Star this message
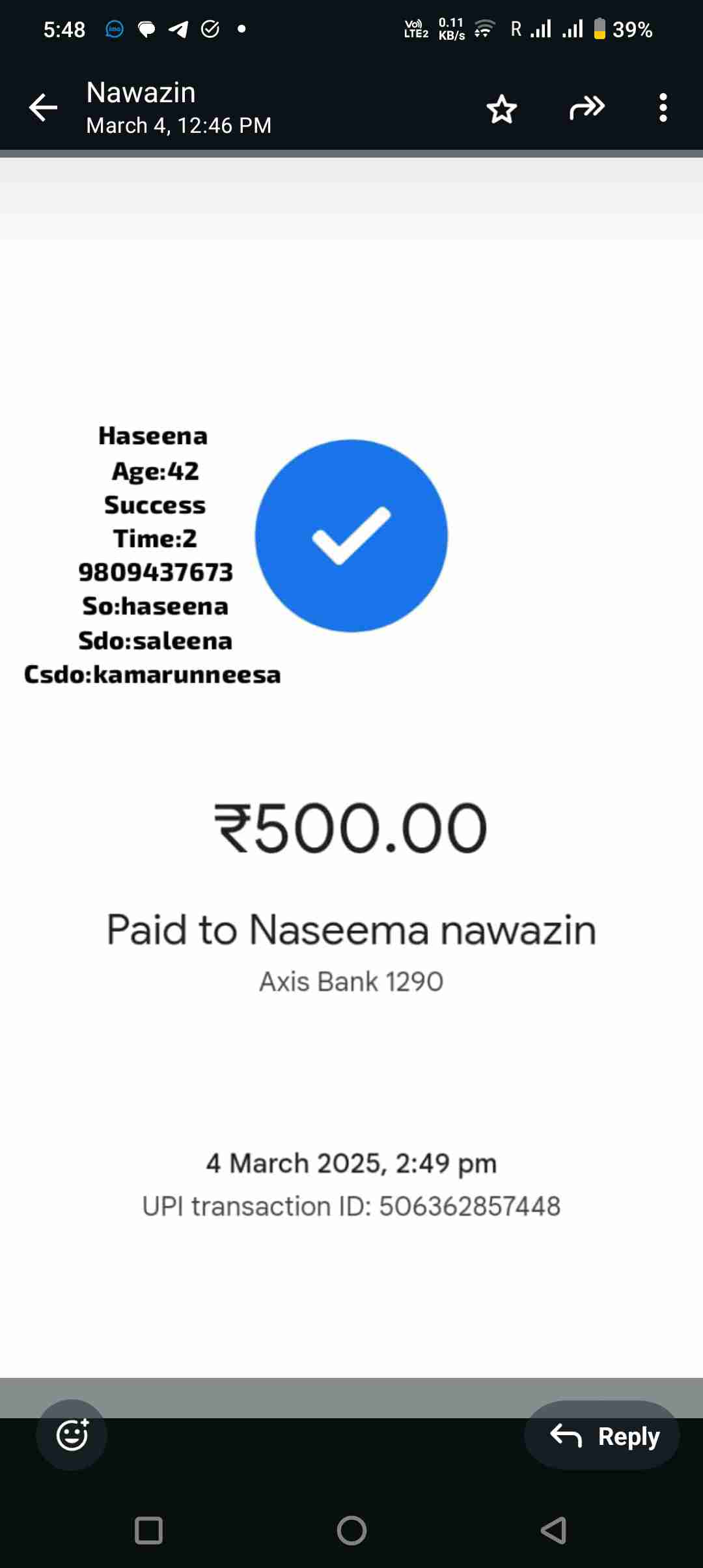This screenshot has width=703, height=1568. click(x=501, y=108)
